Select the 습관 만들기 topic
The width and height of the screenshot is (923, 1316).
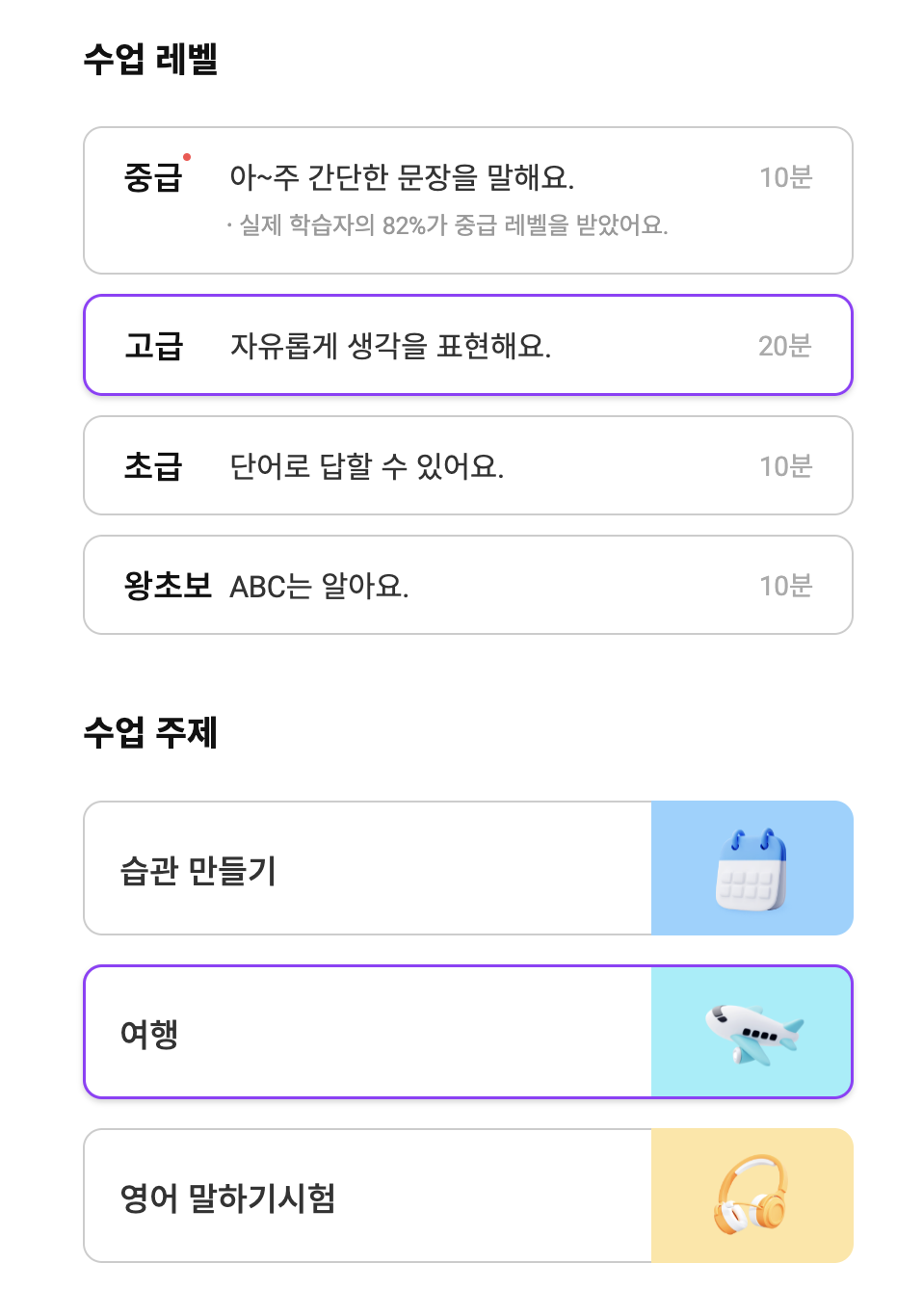[366, 867]
